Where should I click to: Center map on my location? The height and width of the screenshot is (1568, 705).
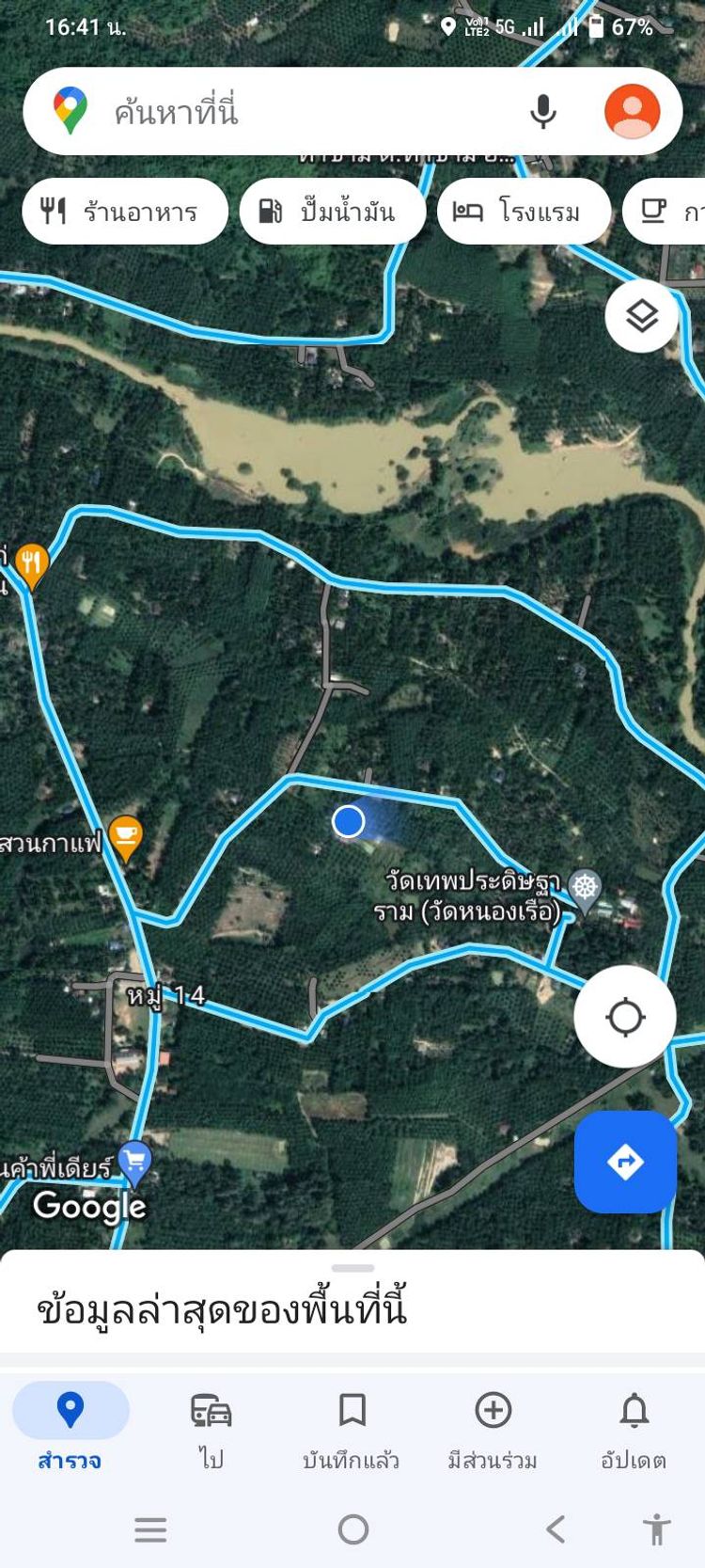point(625,1016)
